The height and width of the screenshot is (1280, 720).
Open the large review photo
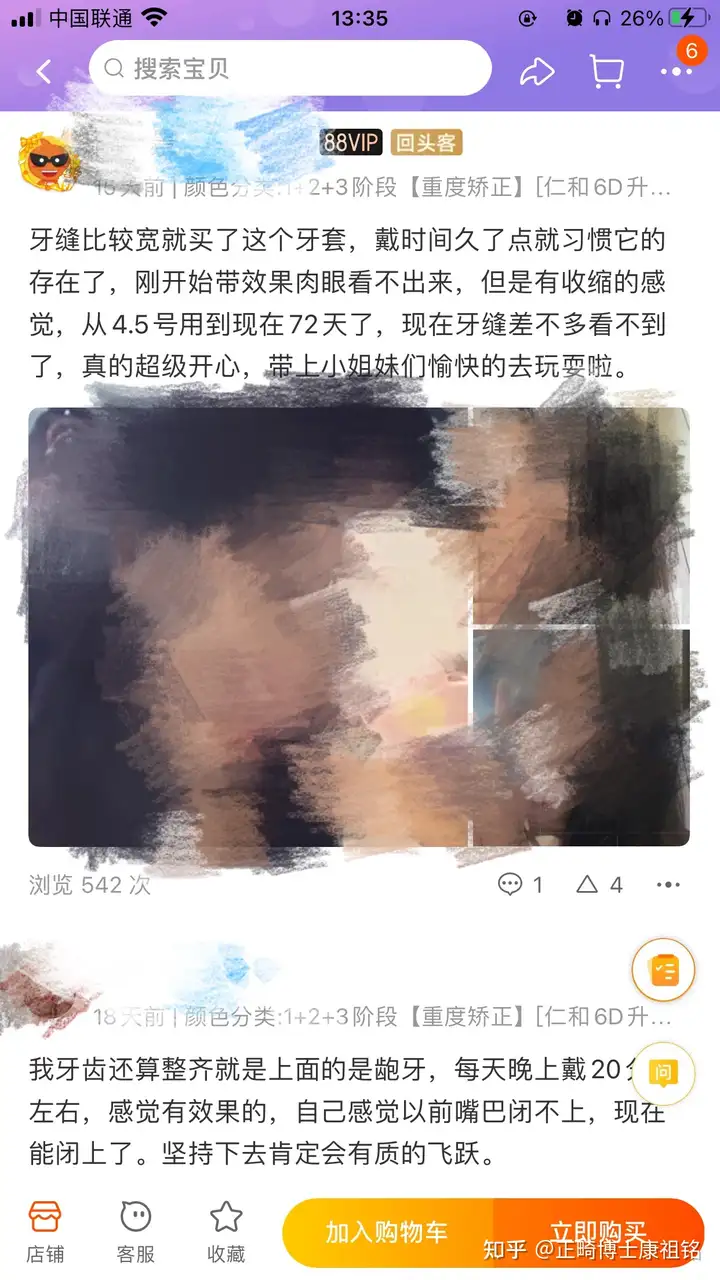coord(248,627)
